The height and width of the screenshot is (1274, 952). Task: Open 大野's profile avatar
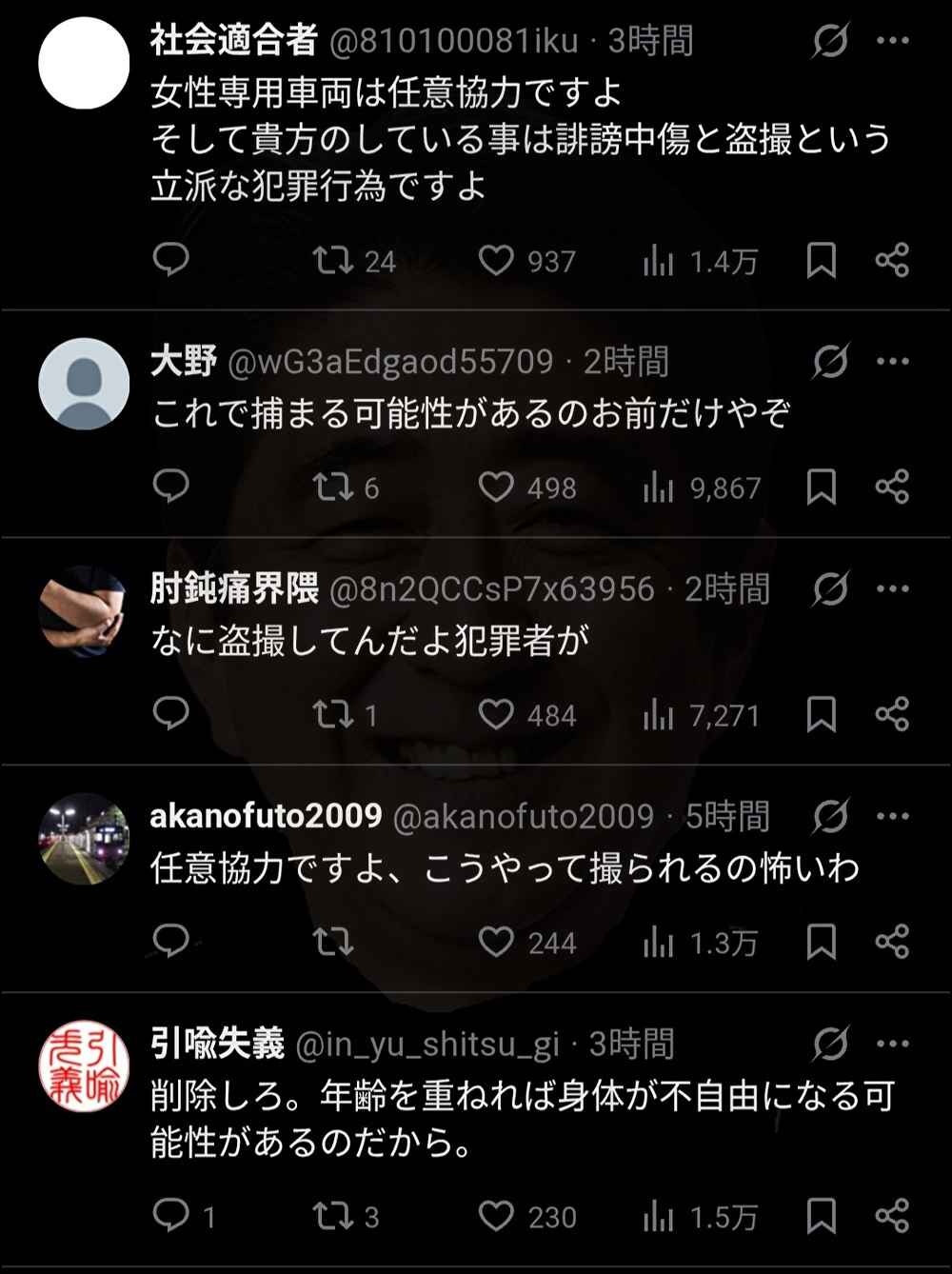[84, 384]
